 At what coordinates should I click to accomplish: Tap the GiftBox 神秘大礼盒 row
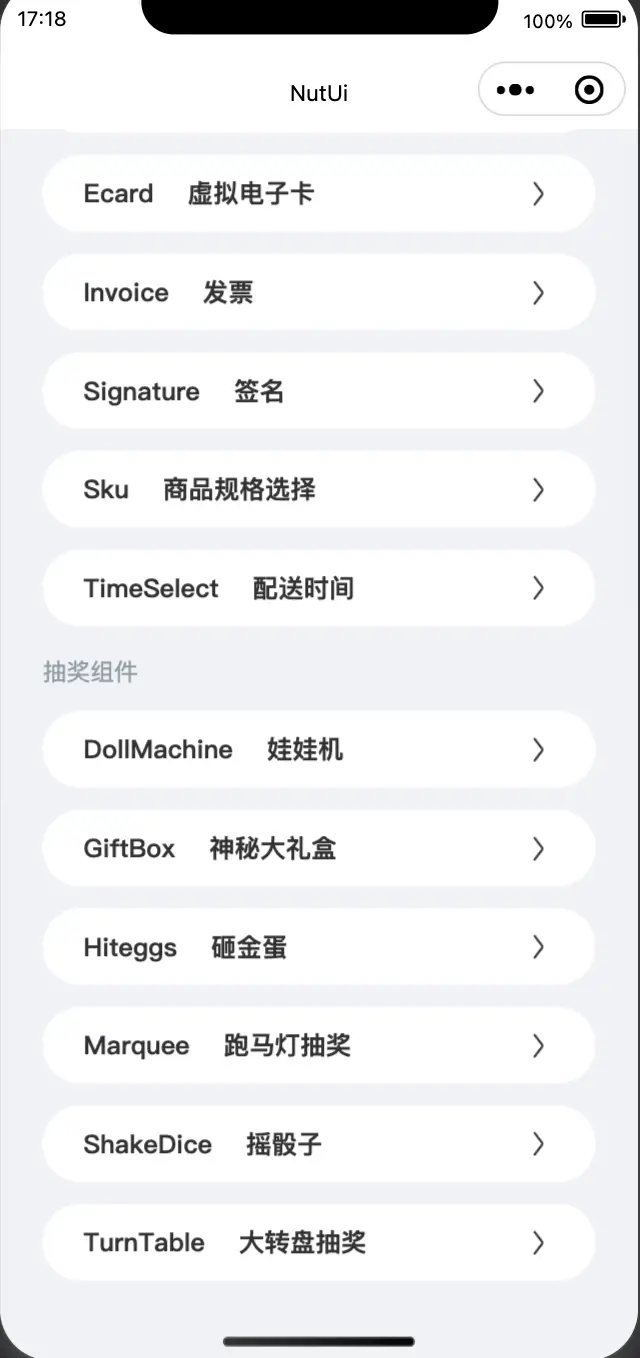[319, 848]
